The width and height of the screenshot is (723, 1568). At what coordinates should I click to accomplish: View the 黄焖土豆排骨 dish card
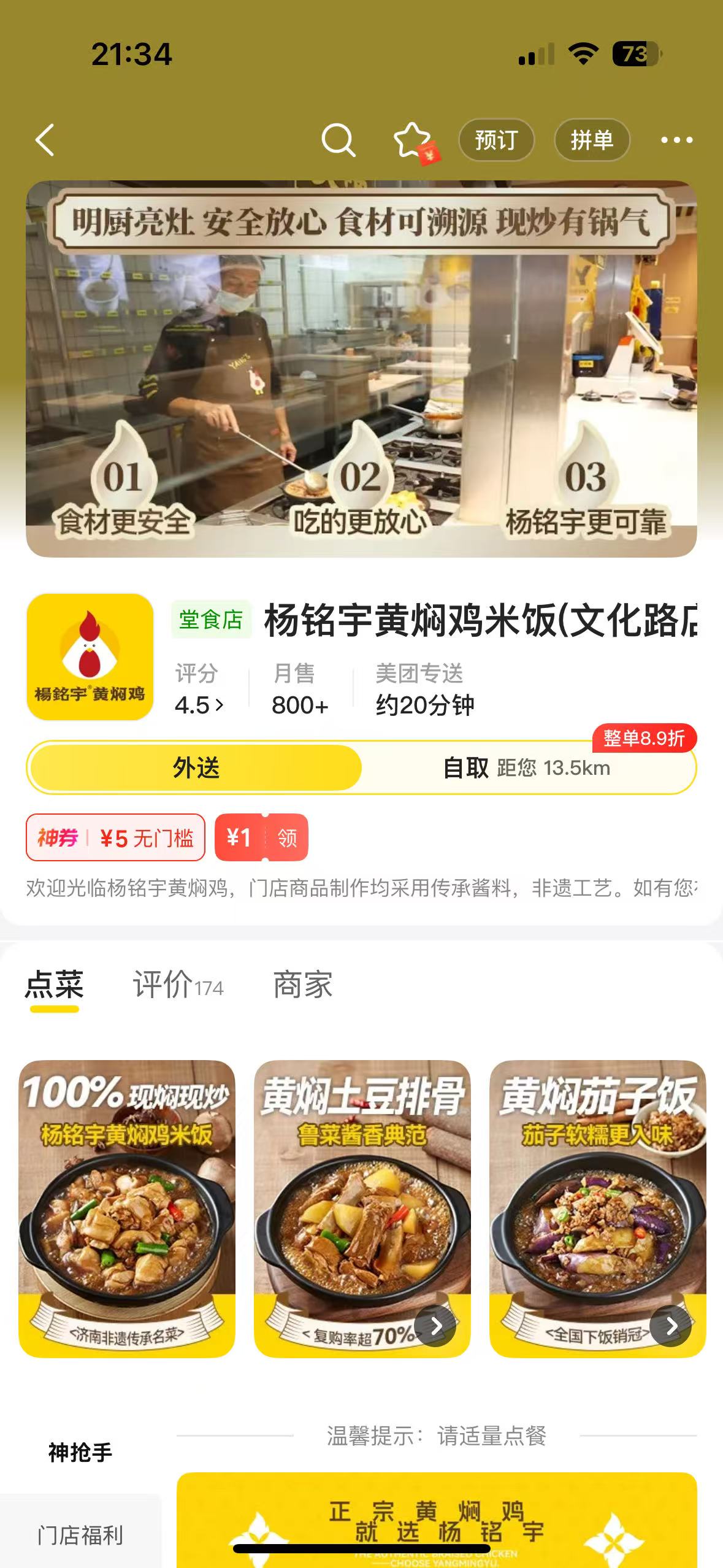[362, 1207]
